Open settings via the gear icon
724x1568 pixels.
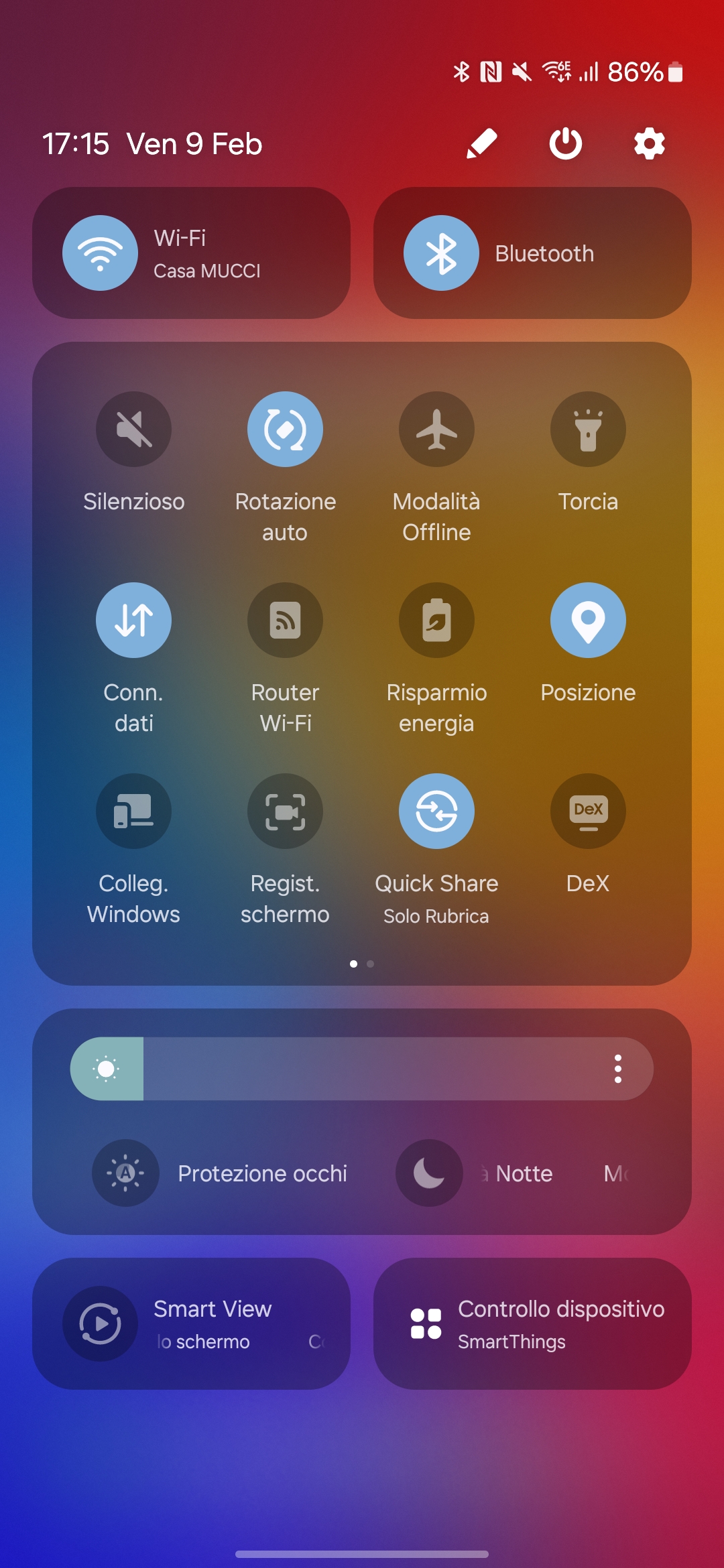click(649, 143)
